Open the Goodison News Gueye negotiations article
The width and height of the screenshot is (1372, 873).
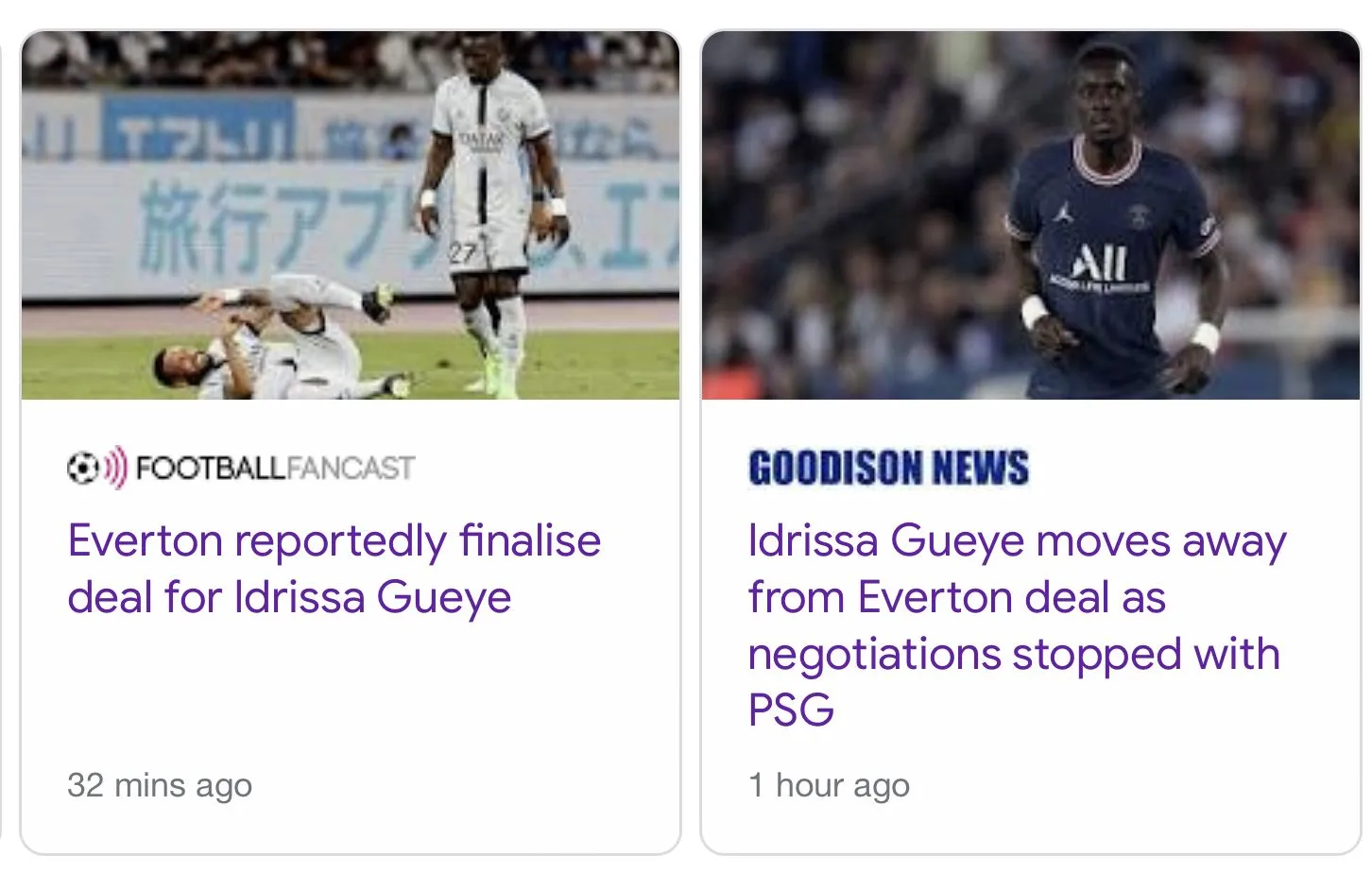pyautogui.click(x=1016, y=625)
